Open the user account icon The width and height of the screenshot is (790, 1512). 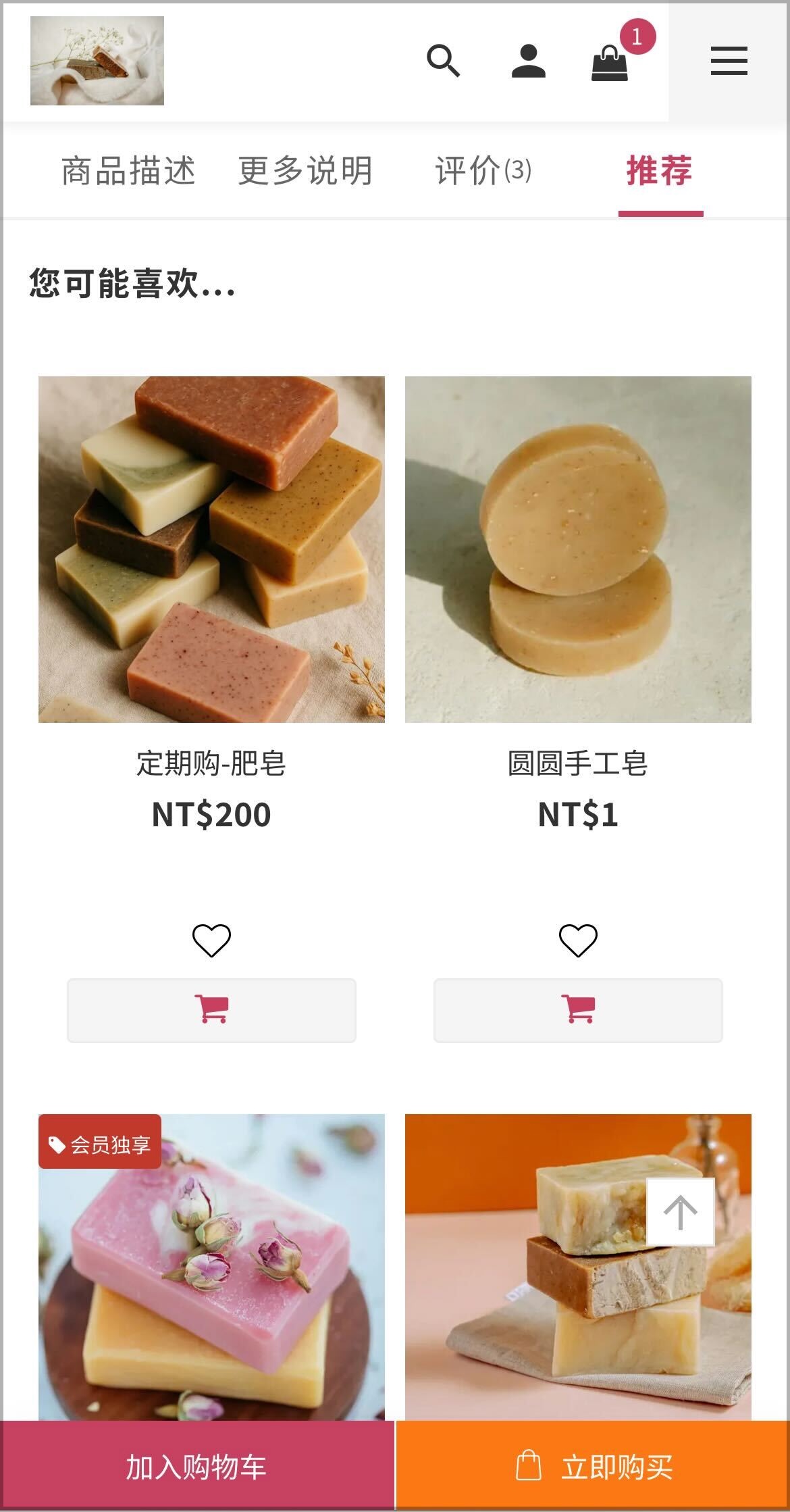528,61
